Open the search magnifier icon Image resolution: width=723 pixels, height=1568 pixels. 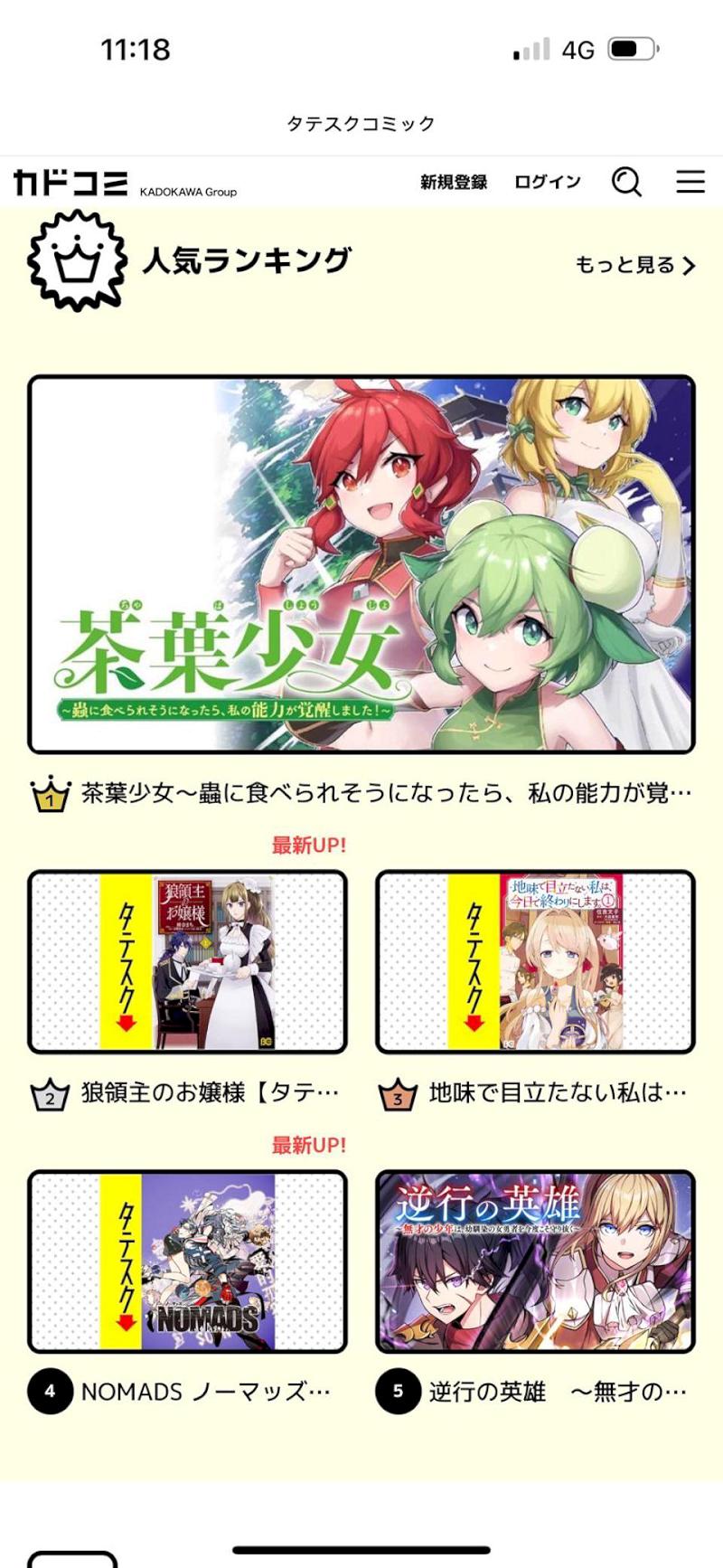point(626,182)
